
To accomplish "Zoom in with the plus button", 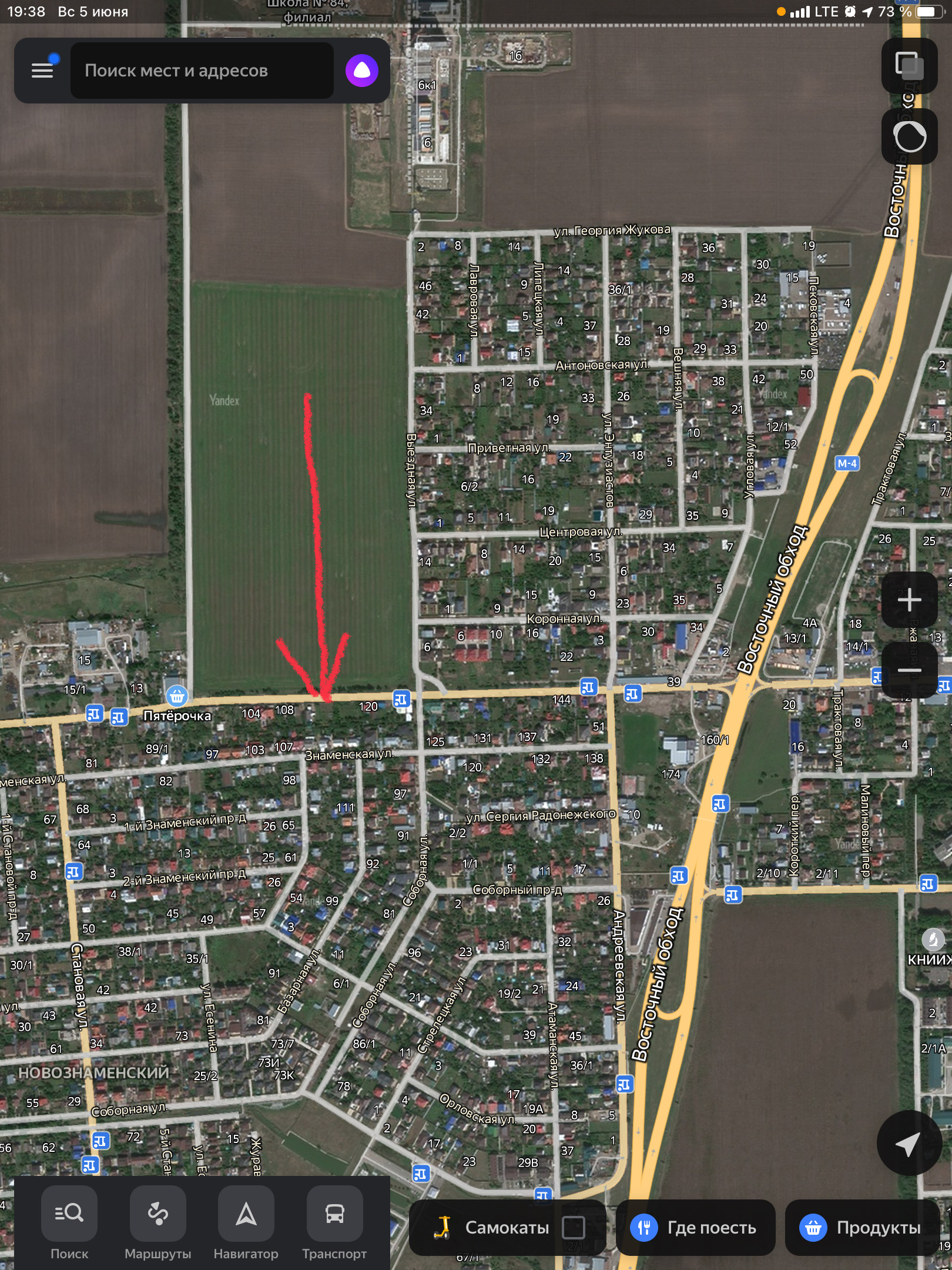I will tap(909, 600).
